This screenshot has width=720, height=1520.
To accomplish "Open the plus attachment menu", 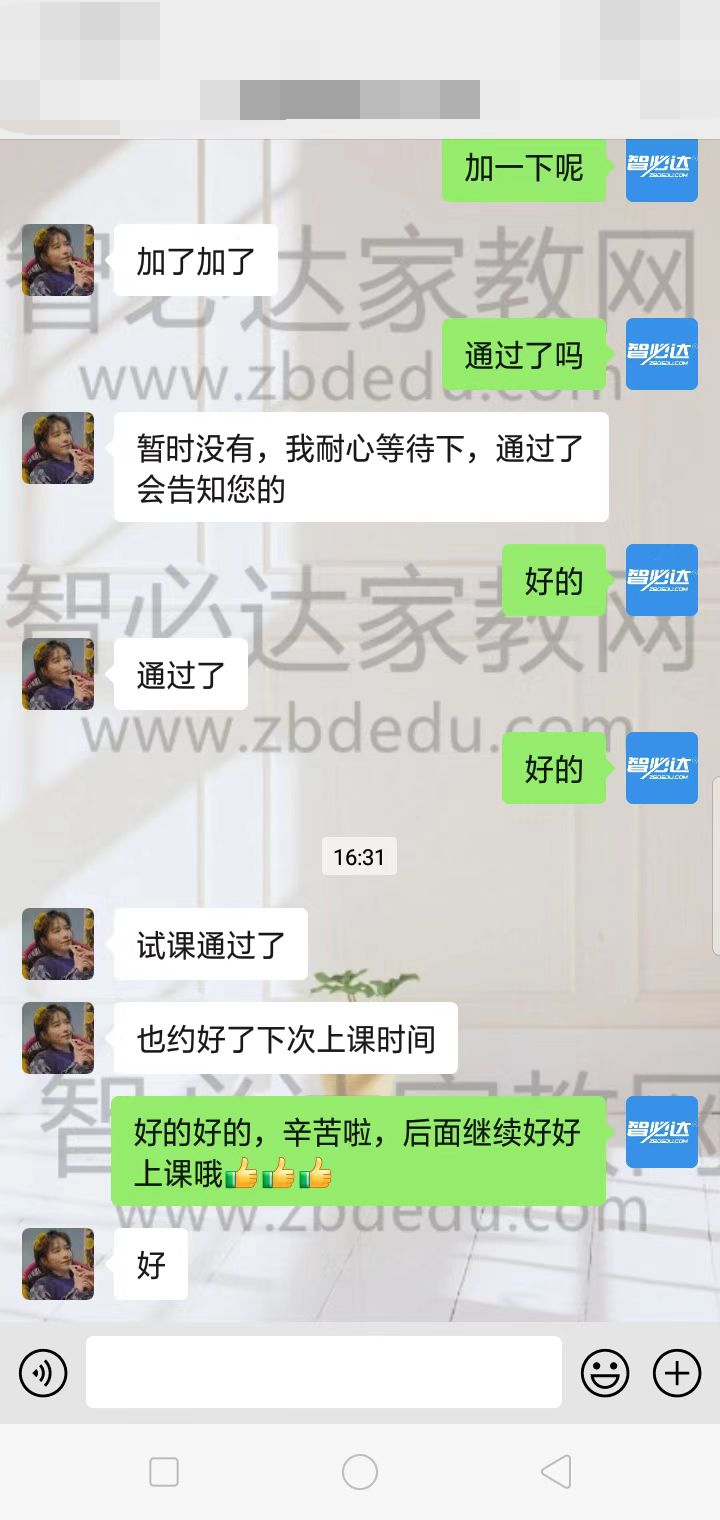I will click(677, 1372).
